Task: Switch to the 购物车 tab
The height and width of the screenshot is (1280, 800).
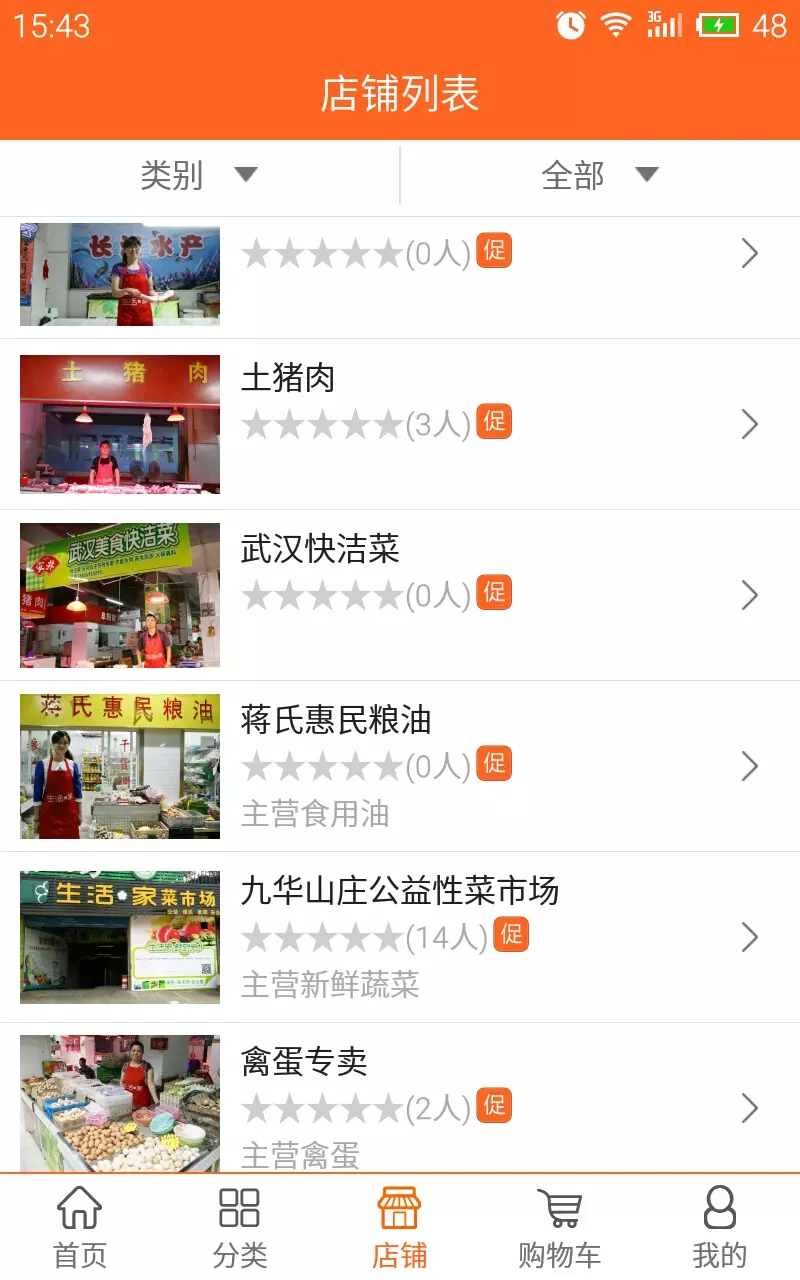Action: click(560, 1225)
